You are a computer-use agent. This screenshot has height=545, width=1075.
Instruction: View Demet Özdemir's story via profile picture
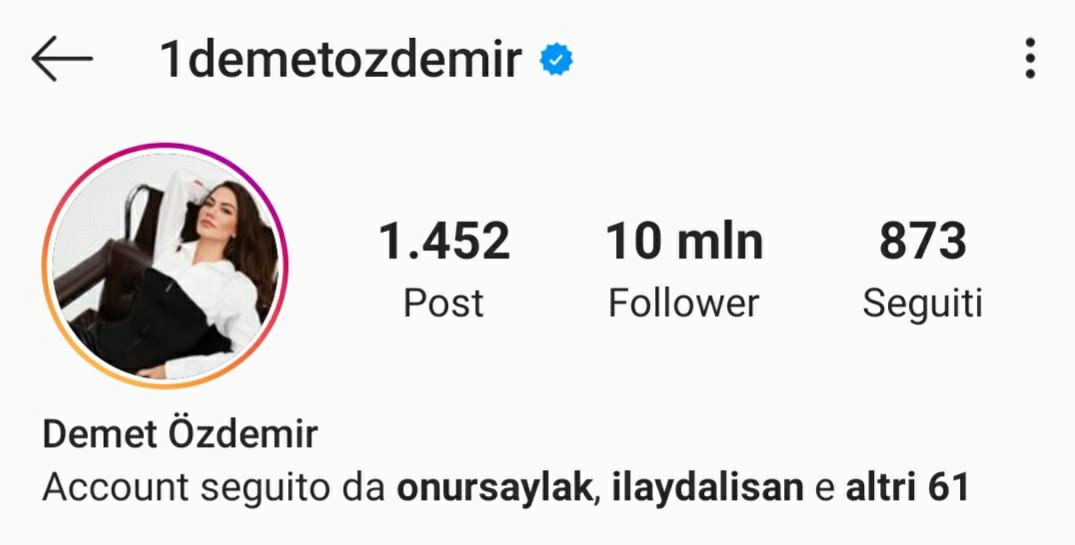165,266
